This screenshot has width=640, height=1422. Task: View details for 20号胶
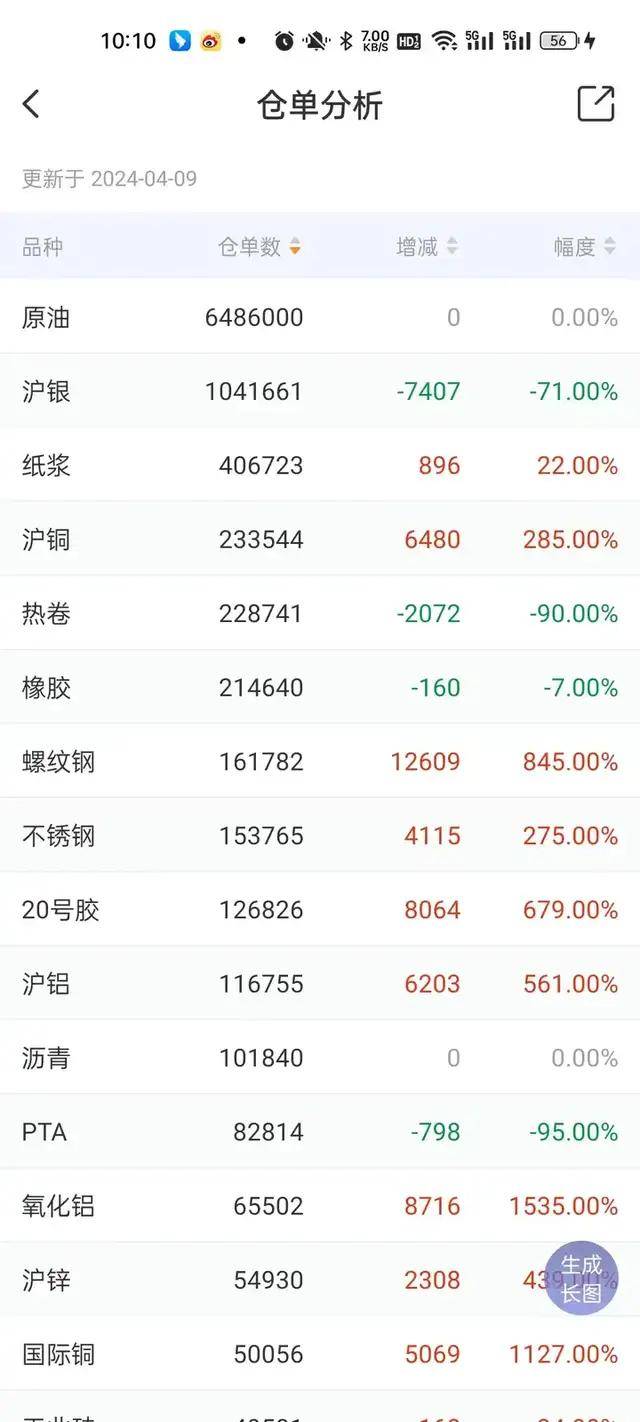(320, 909)
